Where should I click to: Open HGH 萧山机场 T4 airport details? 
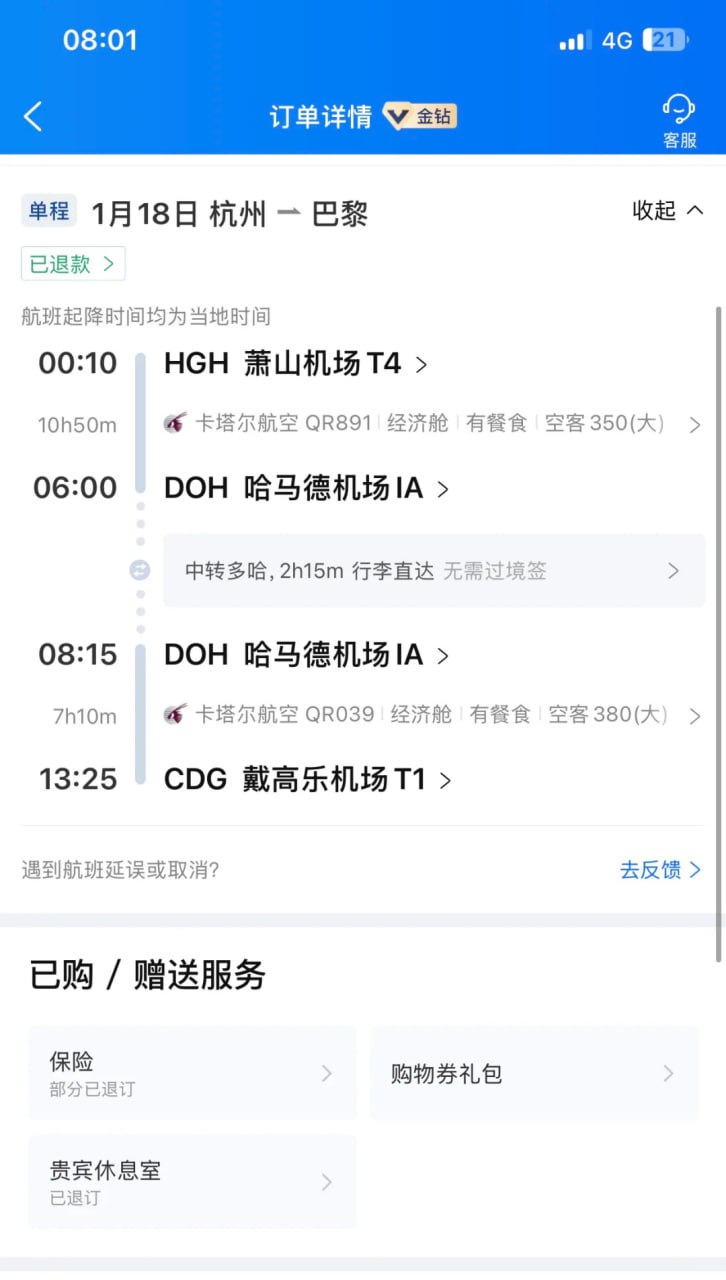click(x=290, y=363)
